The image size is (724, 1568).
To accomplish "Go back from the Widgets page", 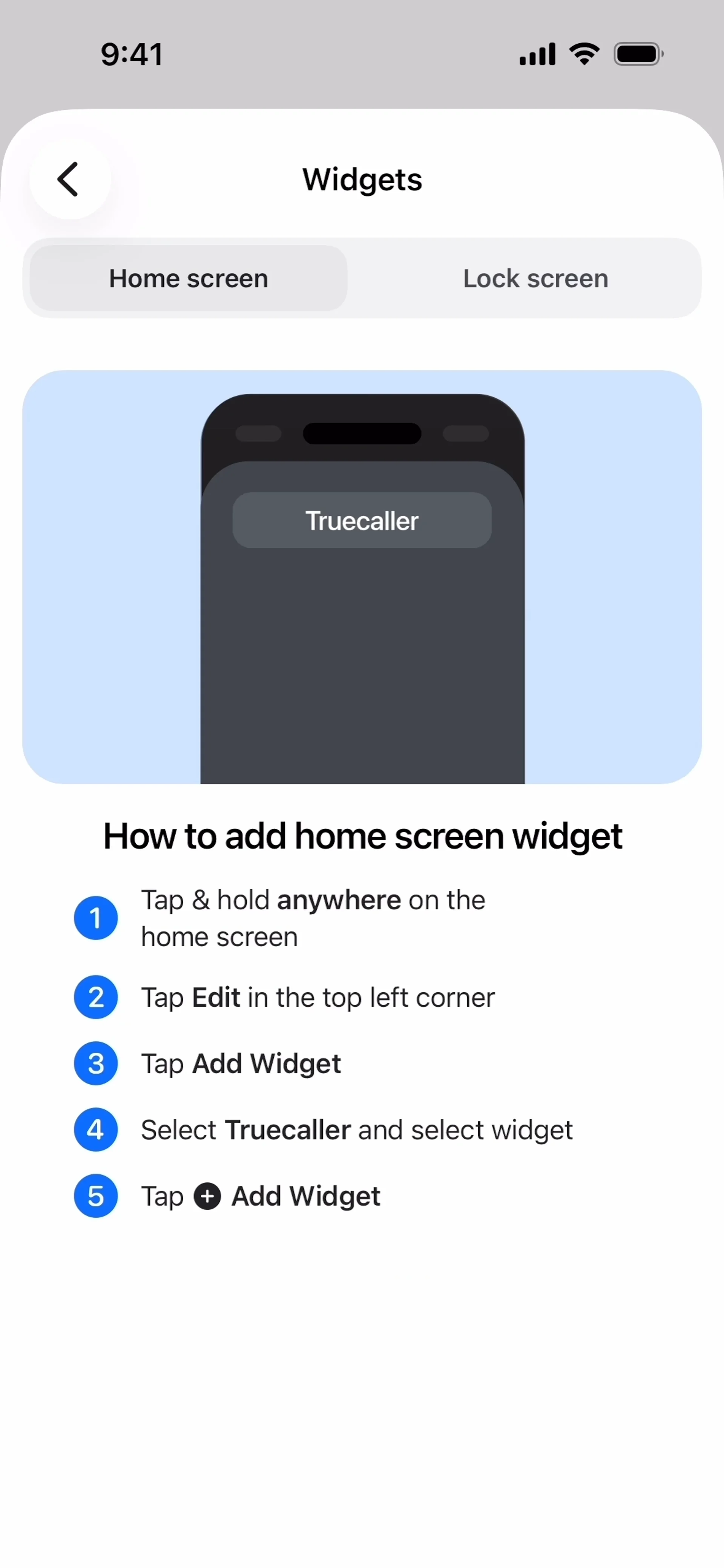I will pos(69,179).
